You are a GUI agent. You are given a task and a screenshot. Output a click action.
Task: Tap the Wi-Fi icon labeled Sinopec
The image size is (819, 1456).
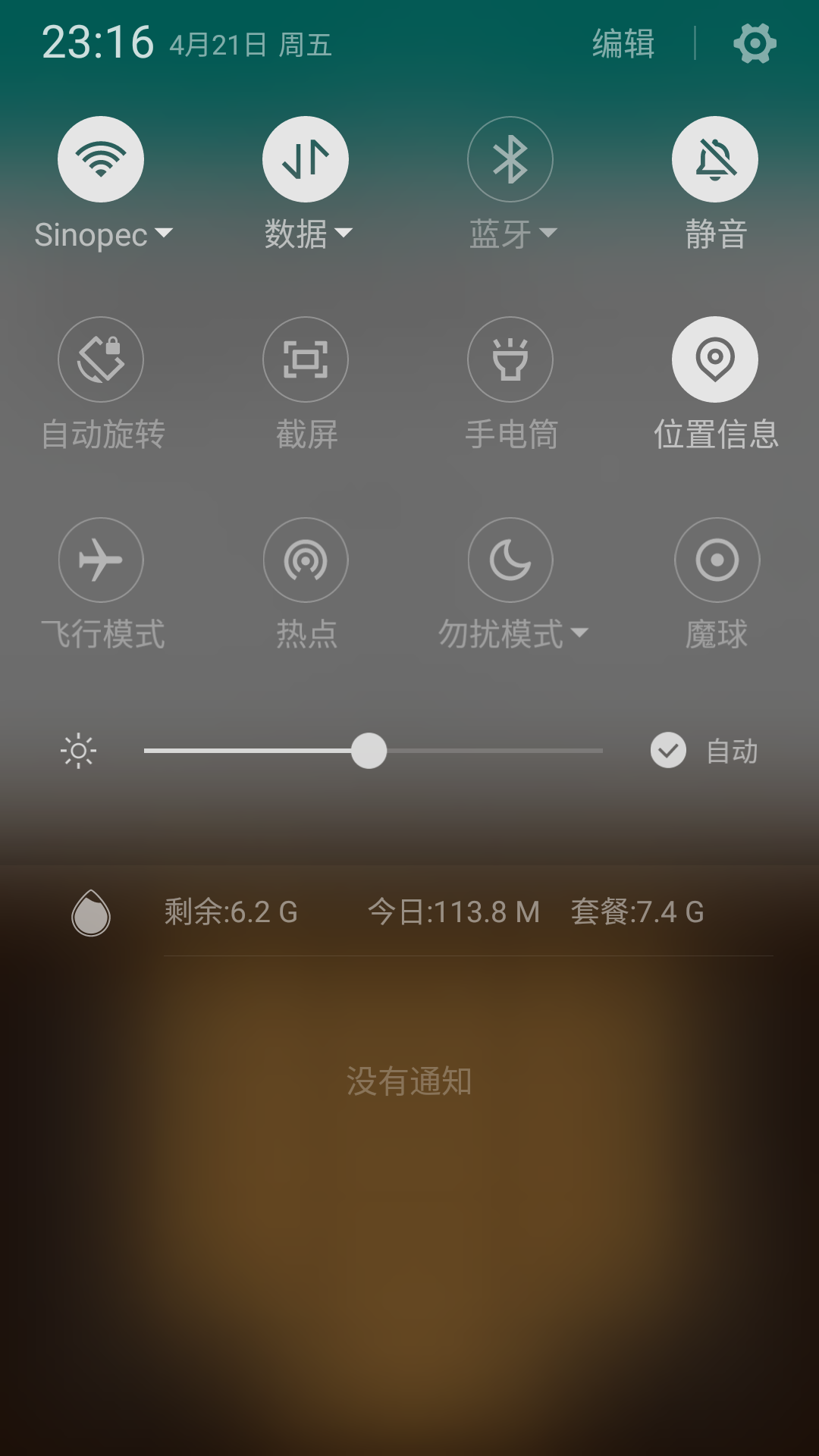(101, 158)
